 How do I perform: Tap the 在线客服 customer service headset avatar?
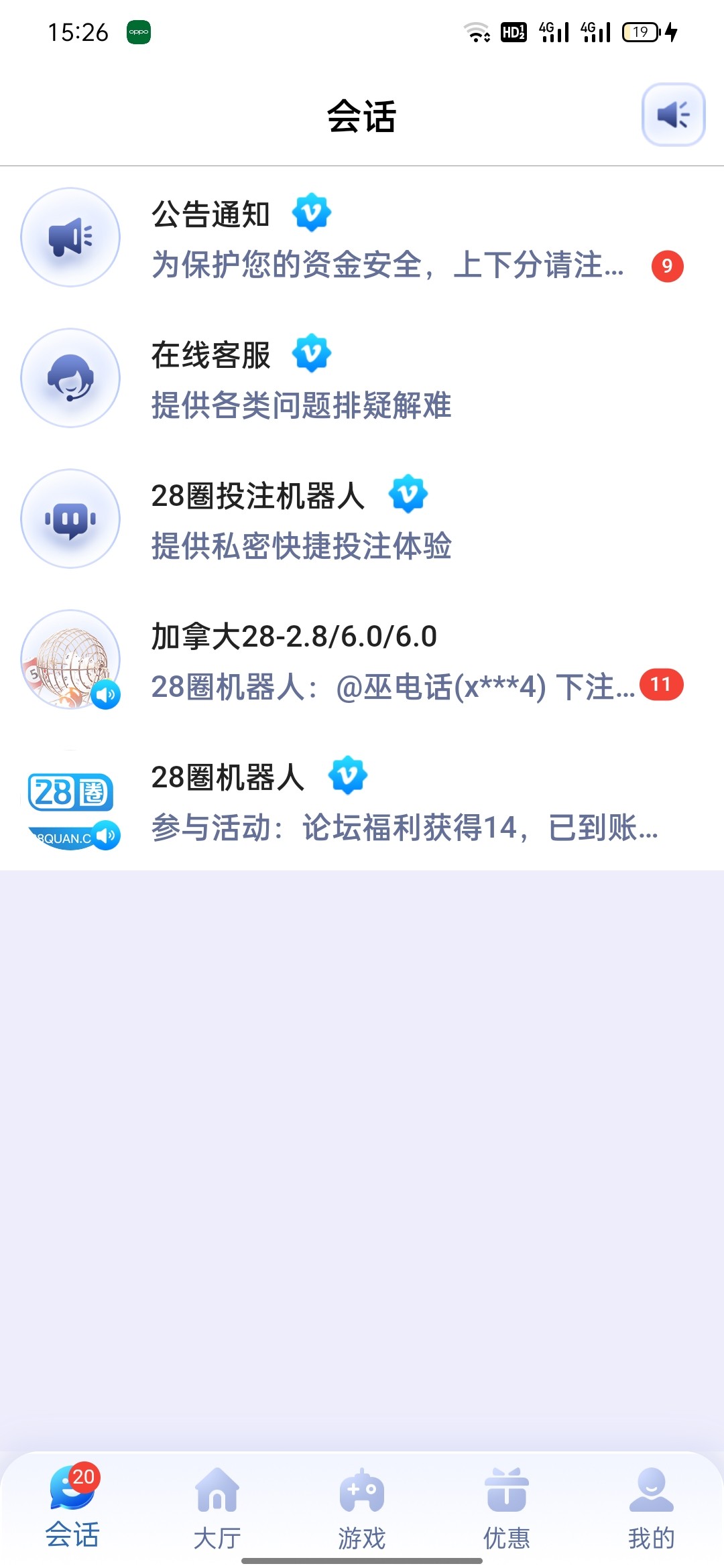(x=70, y=377)
